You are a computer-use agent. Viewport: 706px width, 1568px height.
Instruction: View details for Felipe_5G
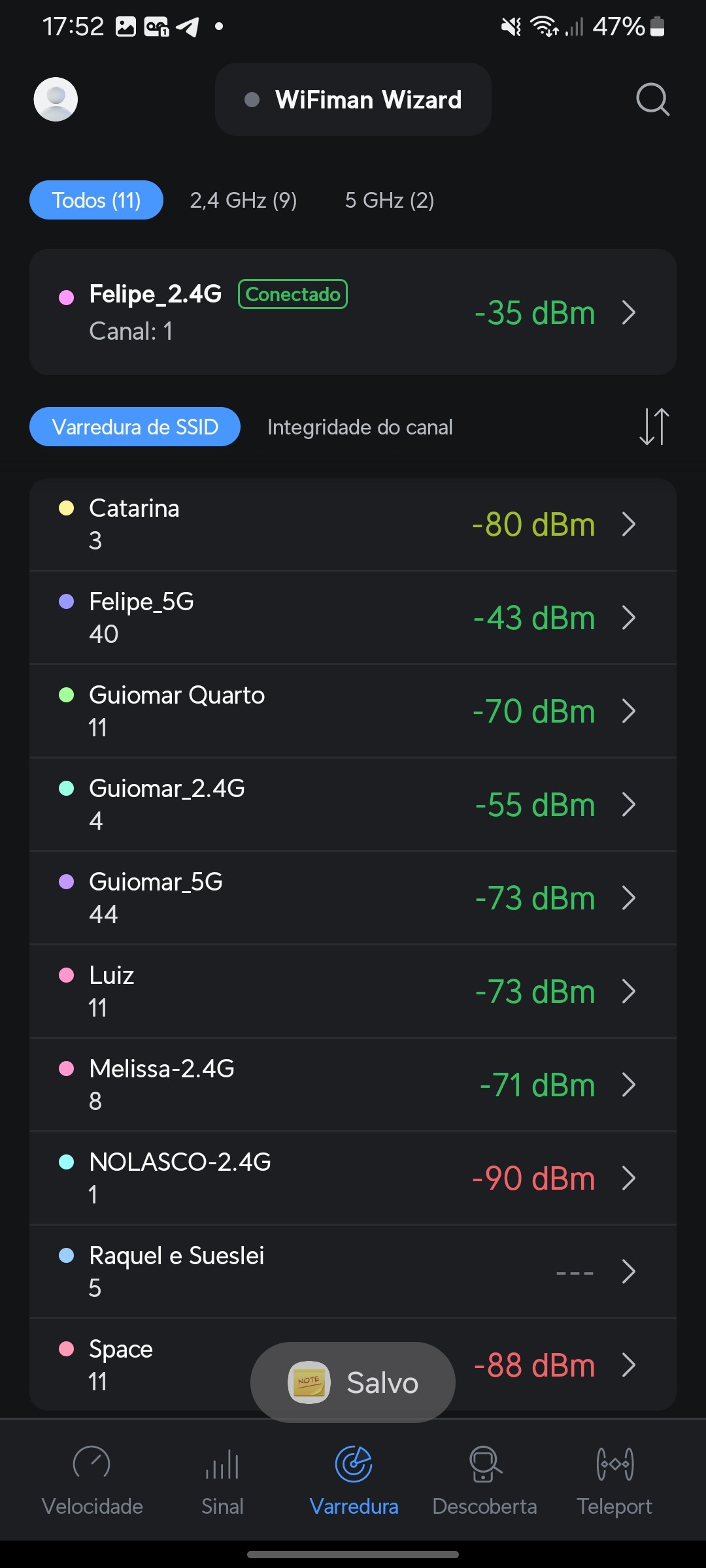point(353,617)
